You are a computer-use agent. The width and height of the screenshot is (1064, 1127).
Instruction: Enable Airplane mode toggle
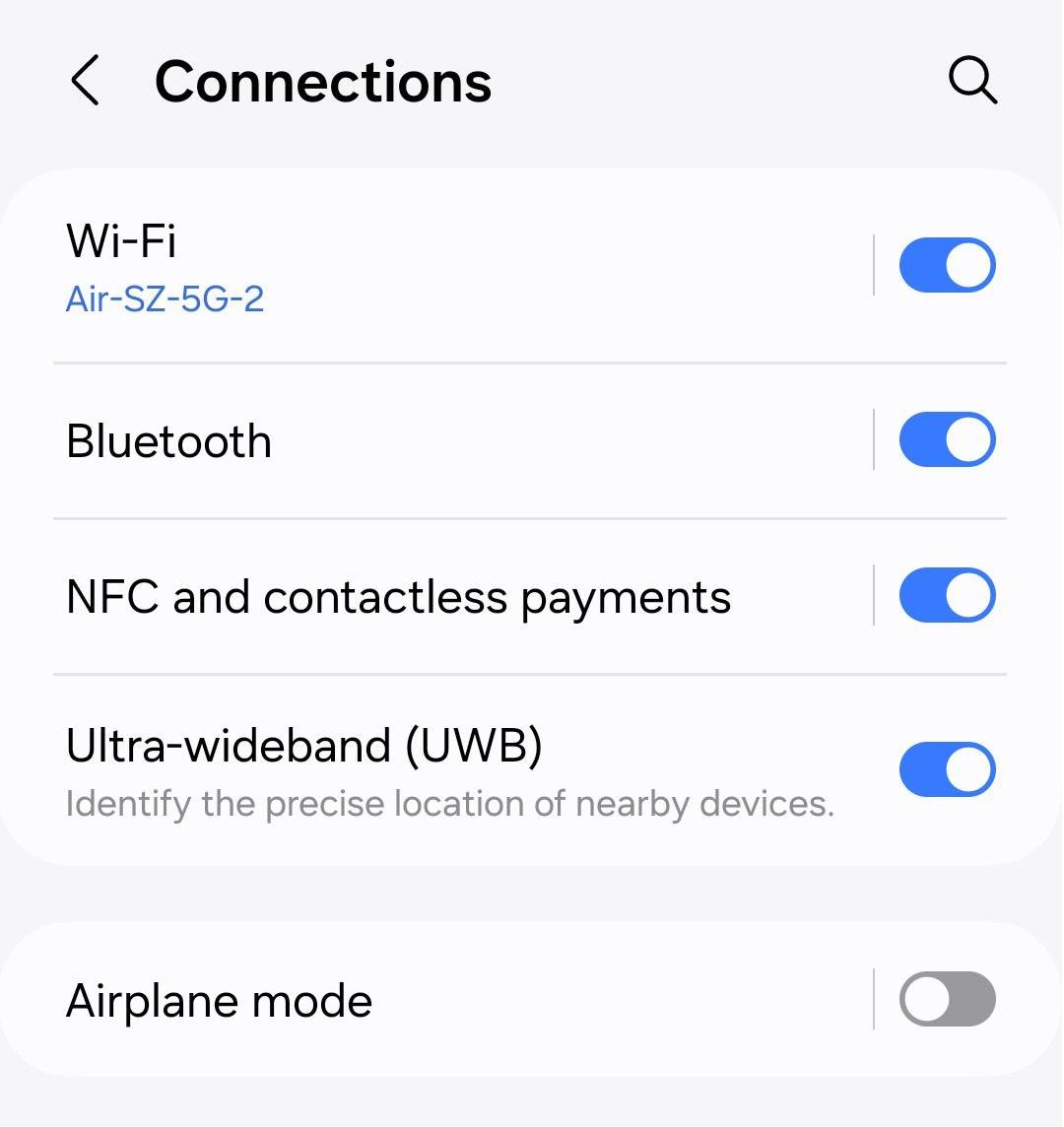946,999
